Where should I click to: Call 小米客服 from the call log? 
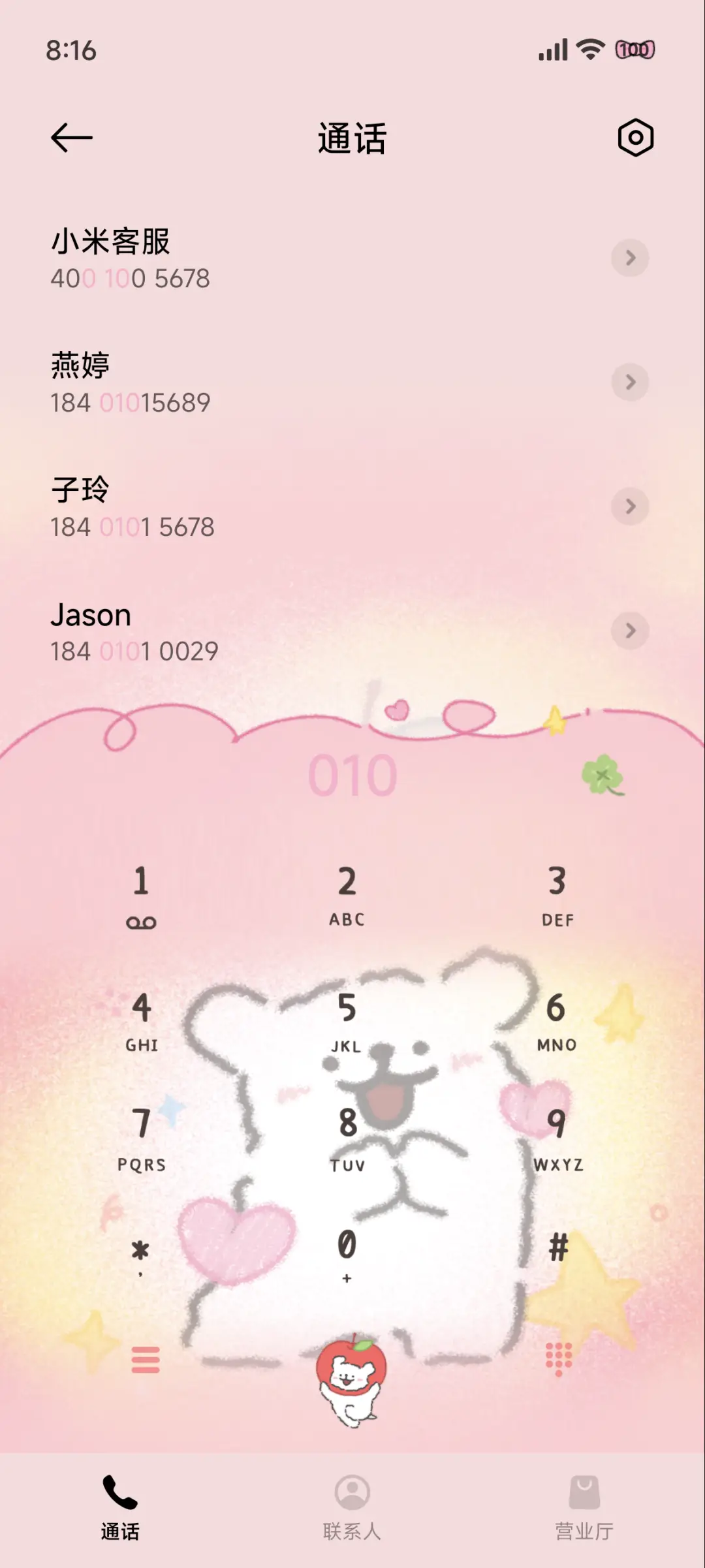[x=261, y=258]
